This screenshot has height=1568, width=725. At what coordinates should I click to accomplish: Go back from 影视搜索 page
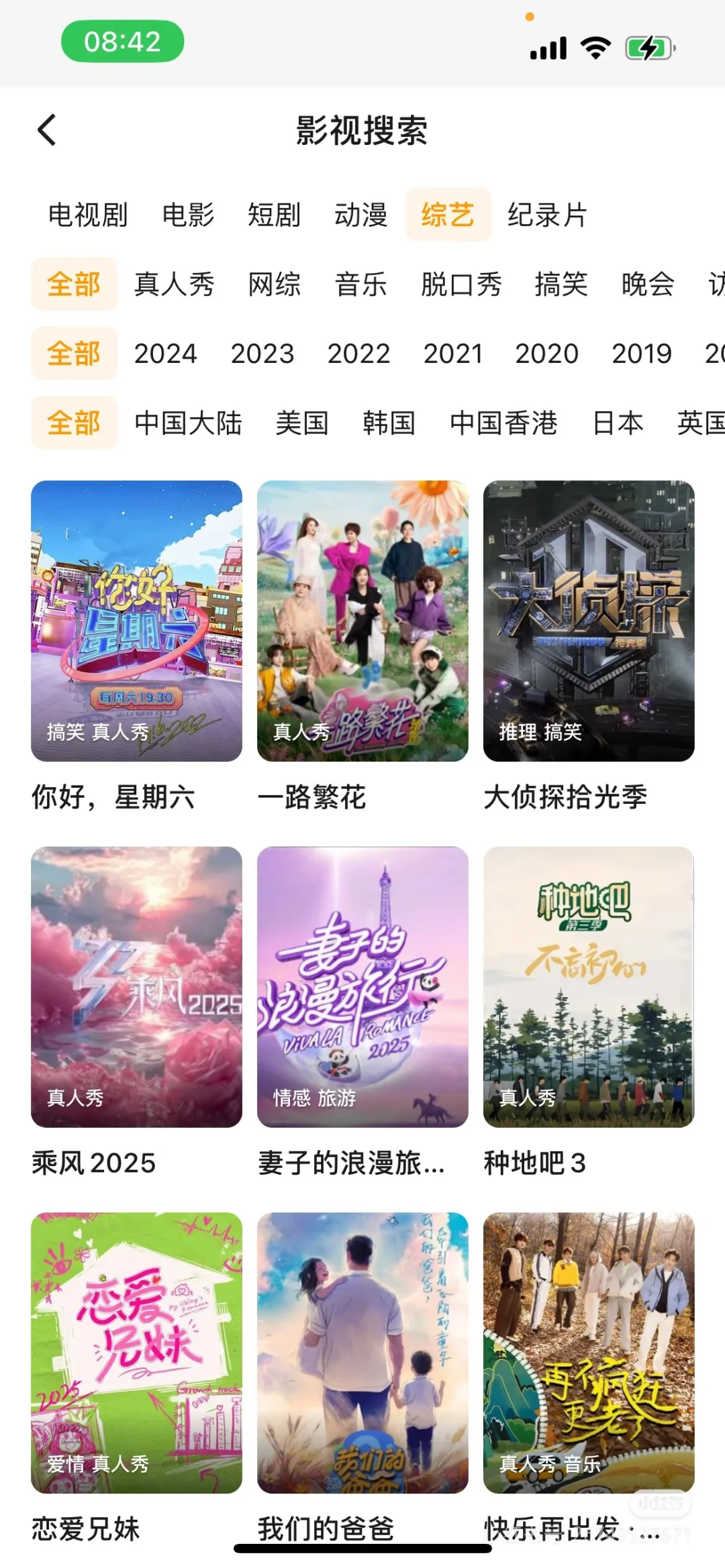(x=47, y=130)
